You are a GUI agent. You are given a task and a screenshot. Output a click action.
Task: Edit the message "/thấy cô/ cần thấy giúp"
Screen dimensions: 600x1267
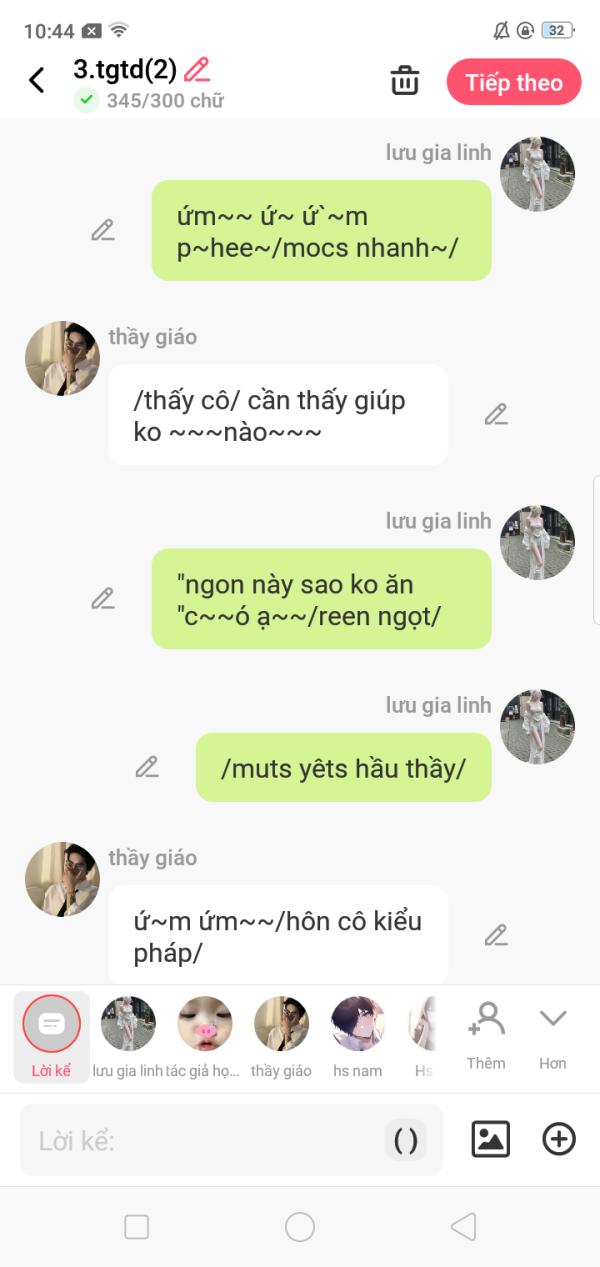coord(496,414)
